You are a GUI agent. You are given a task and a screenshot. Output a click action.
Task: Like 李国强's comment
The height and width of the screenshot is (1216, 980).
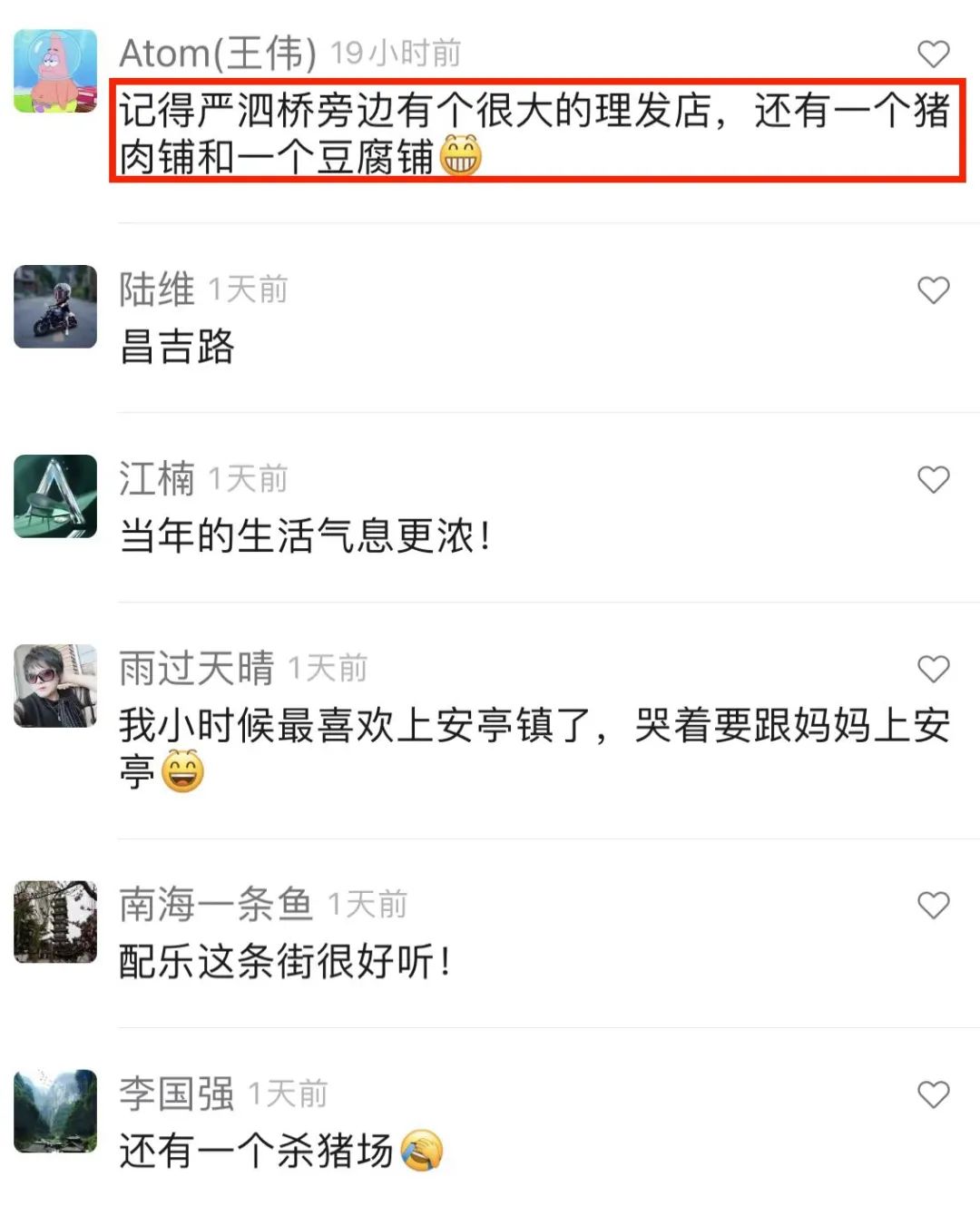[x=933, y=1094]
